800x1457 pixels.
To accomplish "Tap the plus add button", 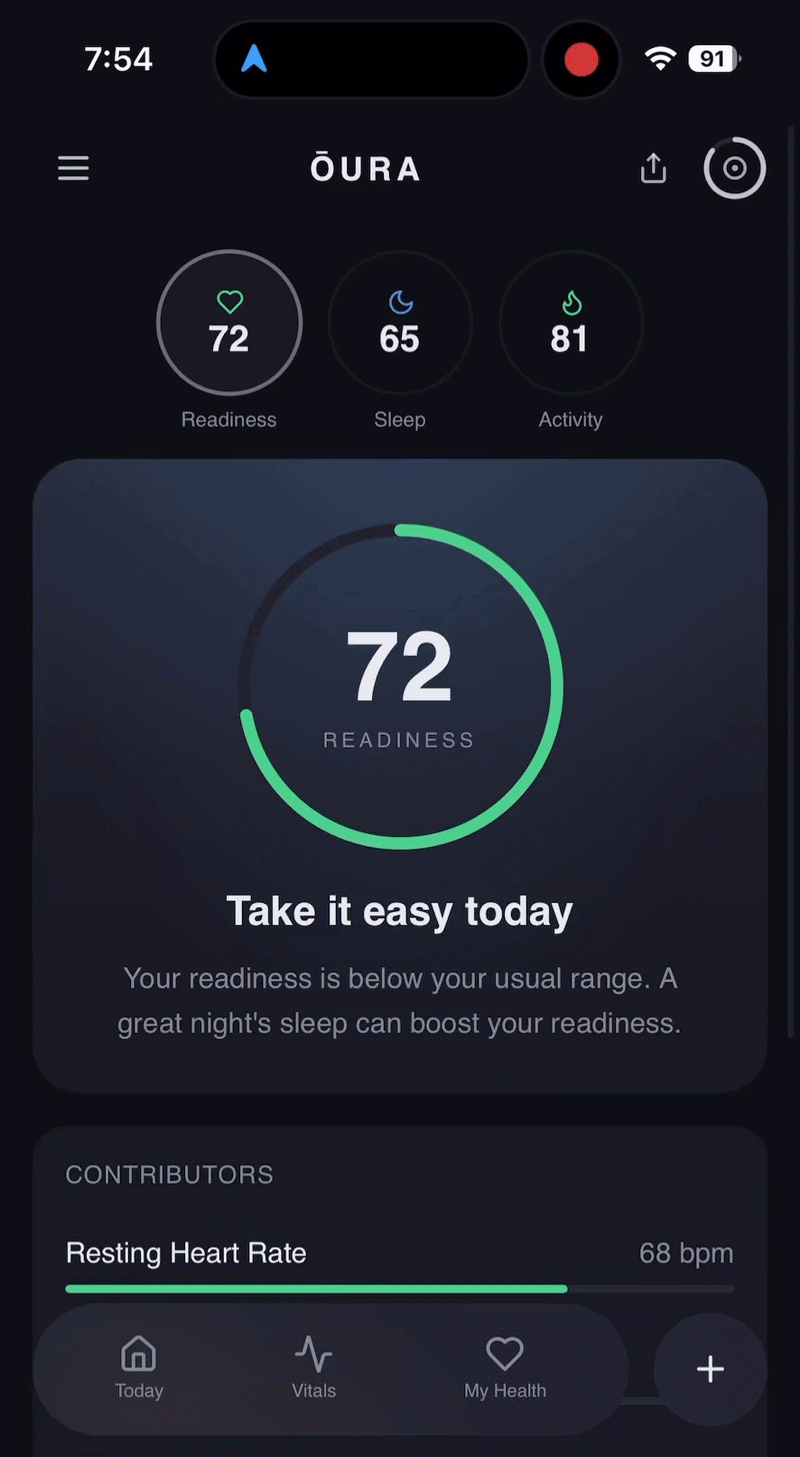I will pyautogui.click(x=710, y=1369).
